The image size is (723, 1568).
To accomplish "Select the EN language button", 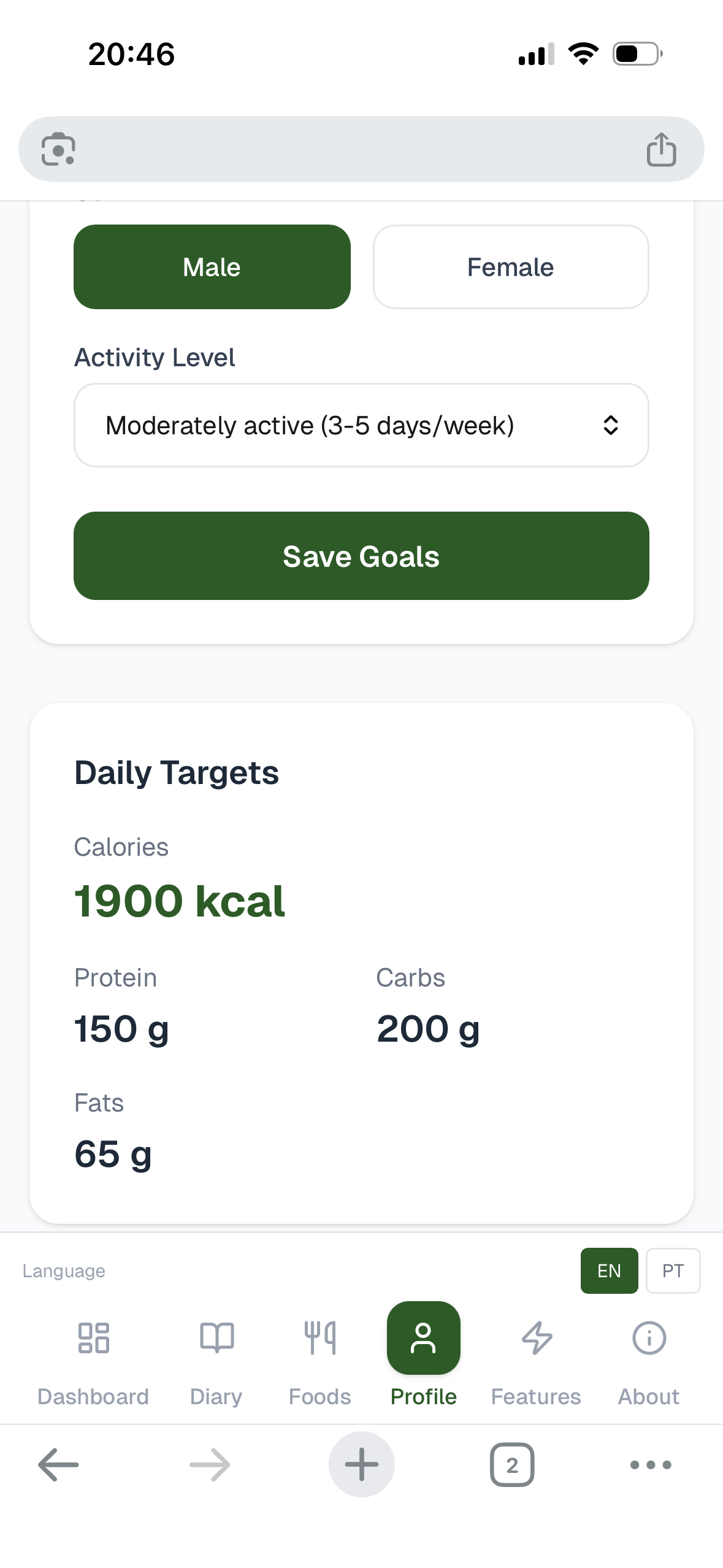I will coord(609,1270).
